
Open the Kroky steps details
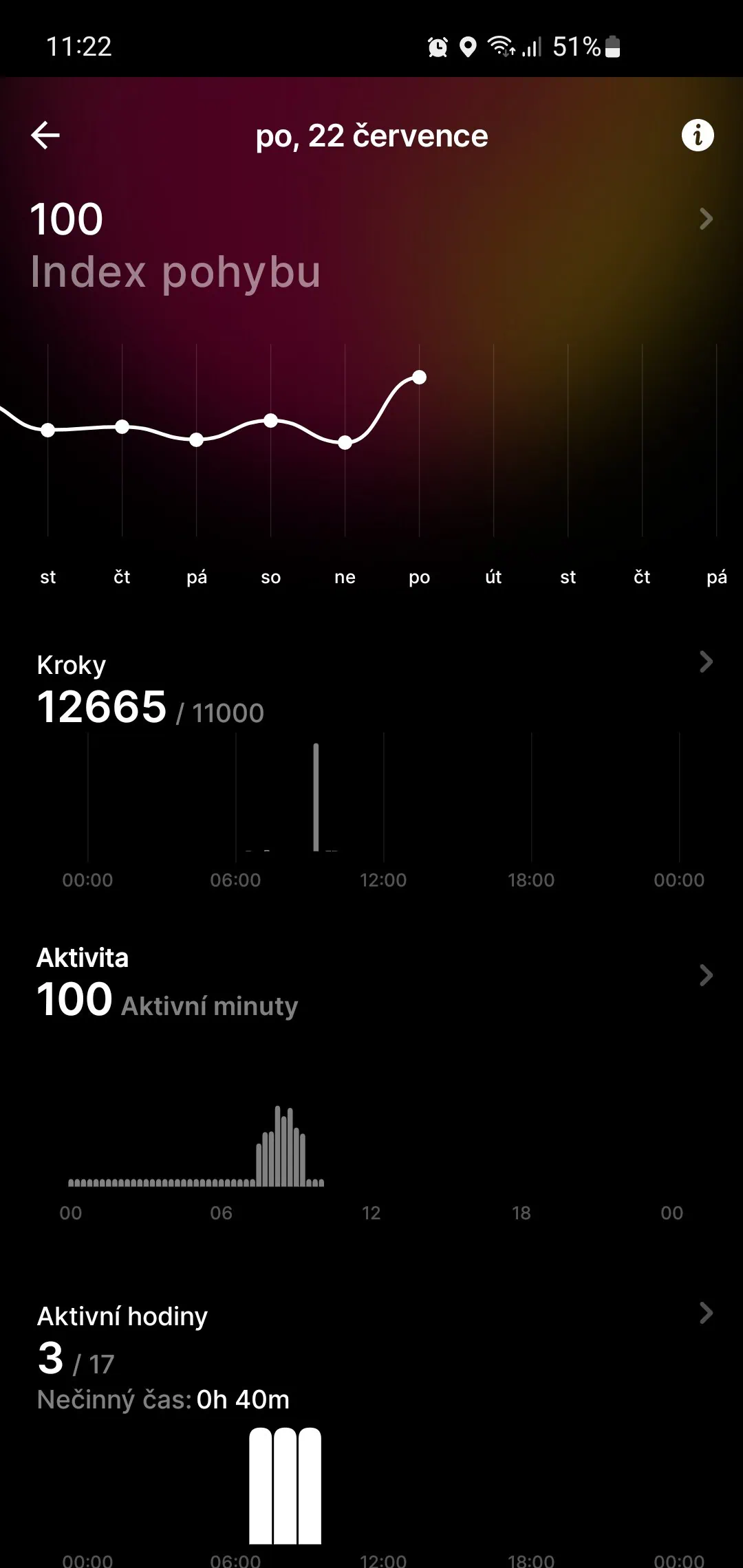(x=705, y=662)
